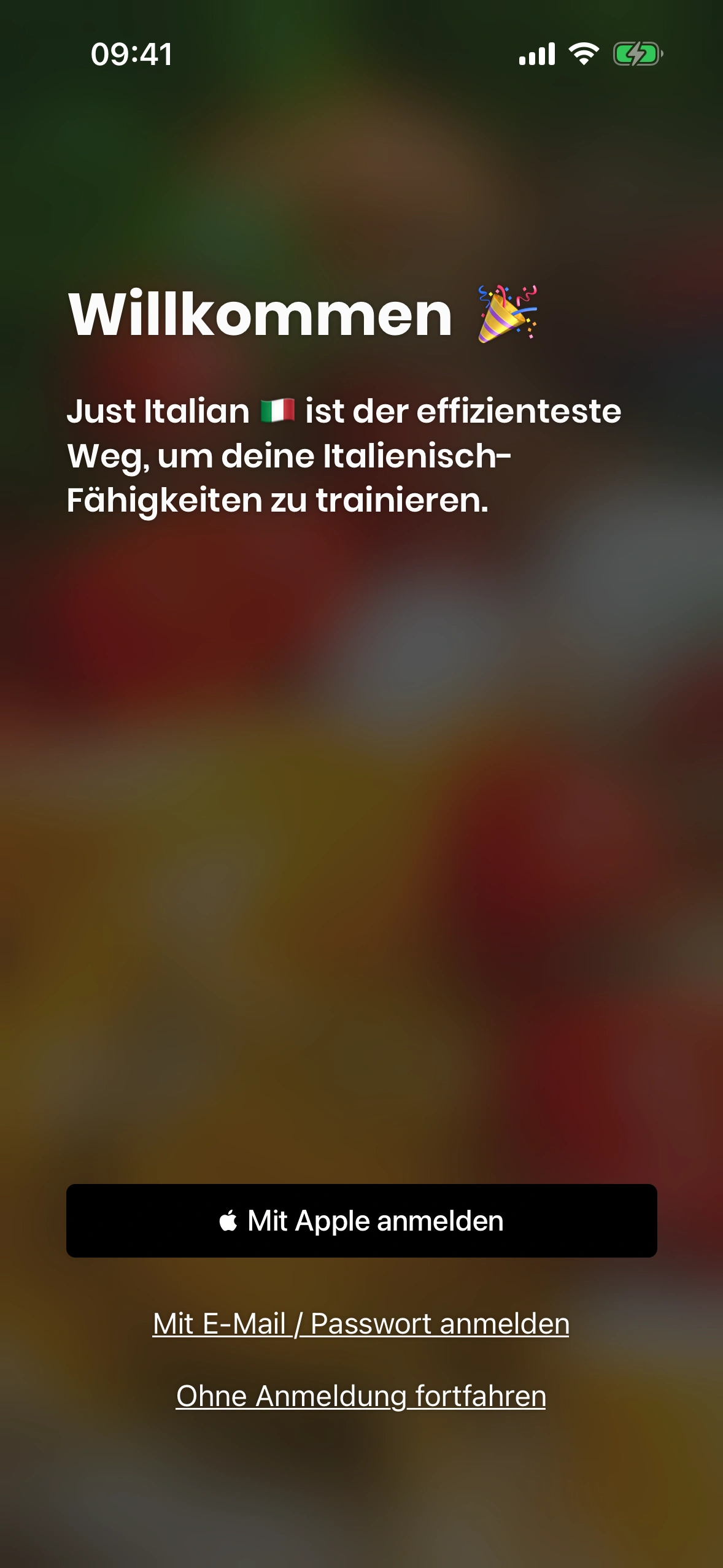Image resolution: width=723 pixels, height=1568 pixels.
Task: Open Mit E-Mail / Passwort anmelden link
Action: click(361, 1324)
